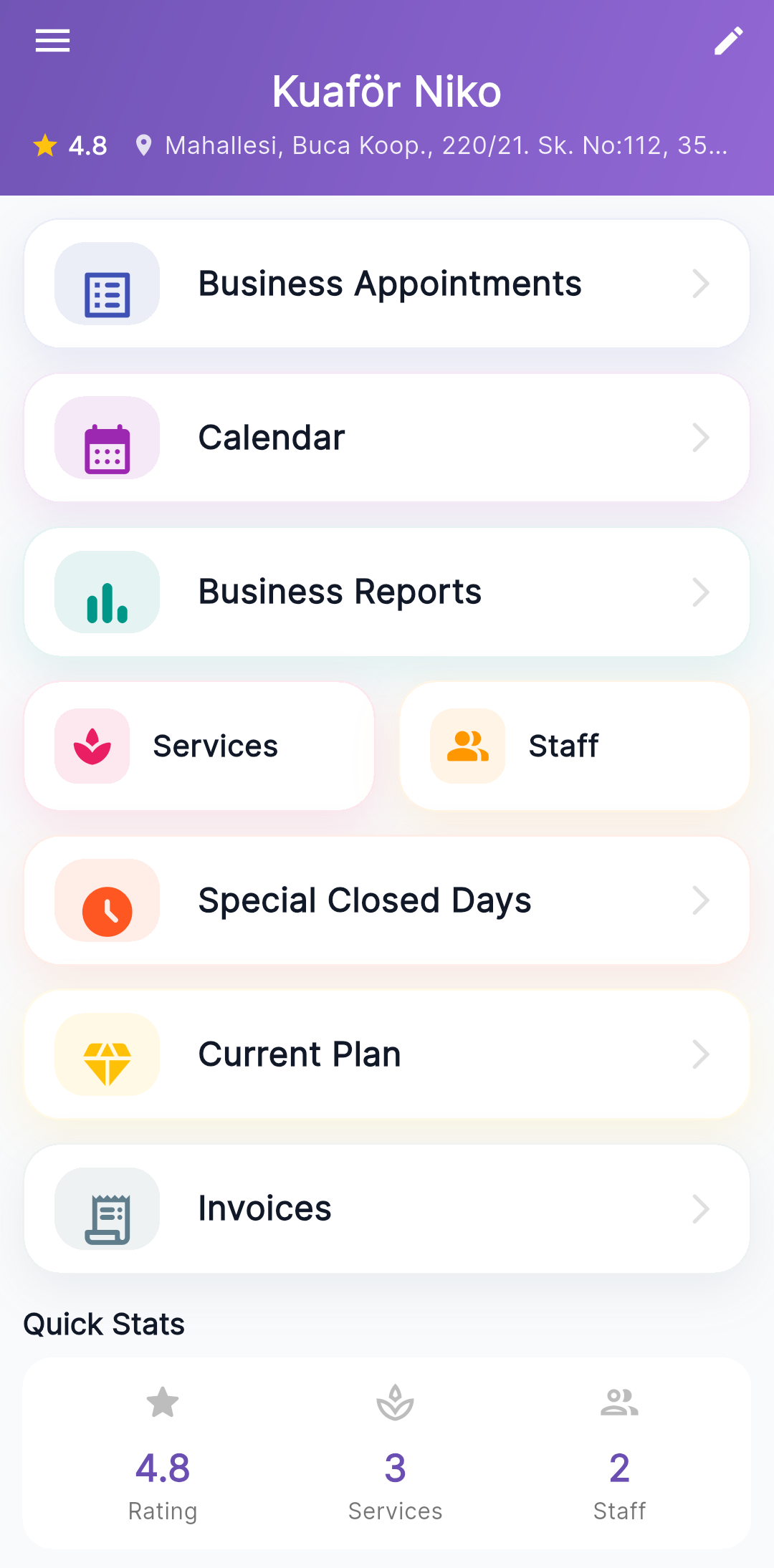Tap the Business Appointments list icon
Image resolution: width=774 pixels, height=1568 pixels.
tap(107, 284)
